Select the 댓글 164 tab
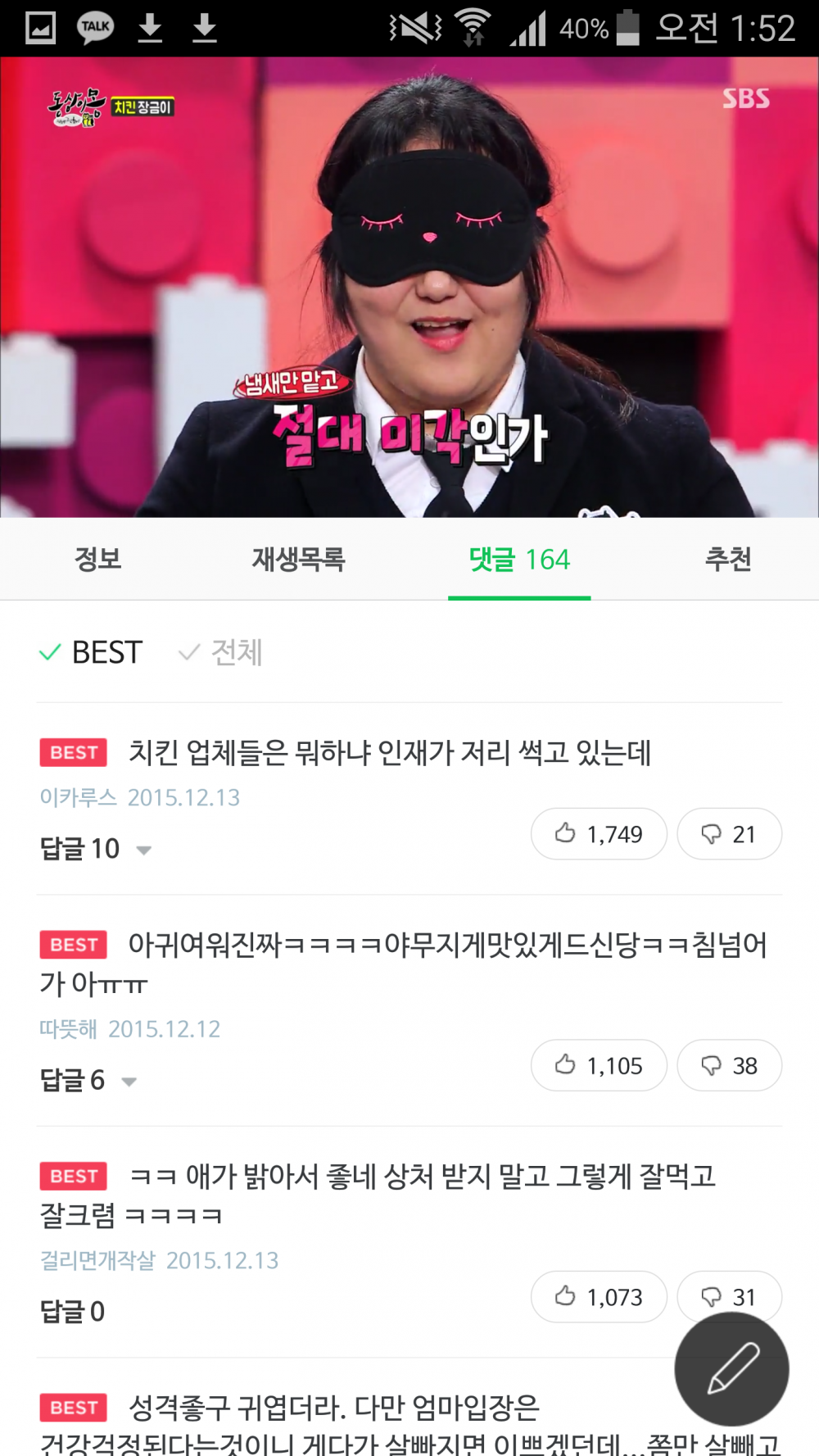The height and width of the screenshot is (1456, 819). [519, 560]
